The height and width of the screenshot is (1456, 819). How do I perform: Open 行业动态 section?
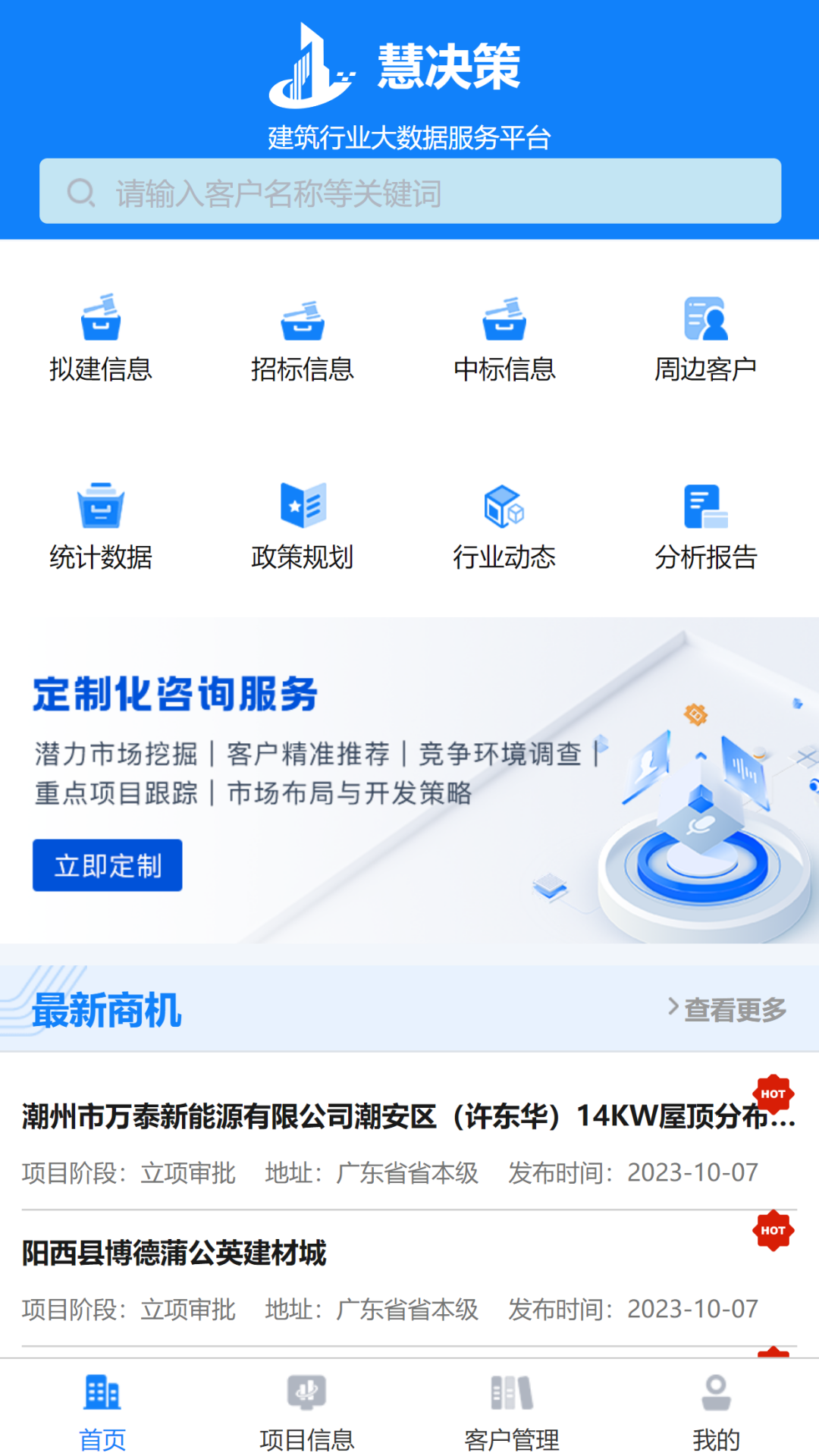[x=504, y=526]
